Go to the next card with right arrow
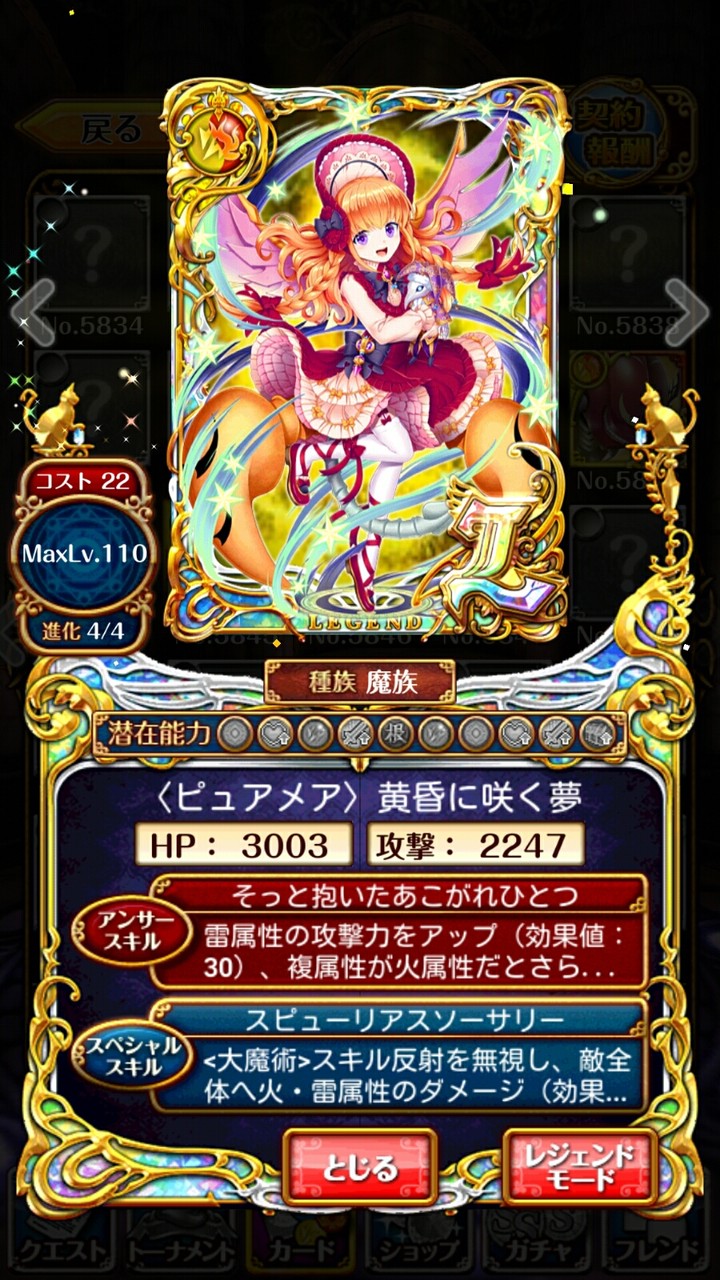This screenshot has height=1280, width=720. tap(687, 311)
